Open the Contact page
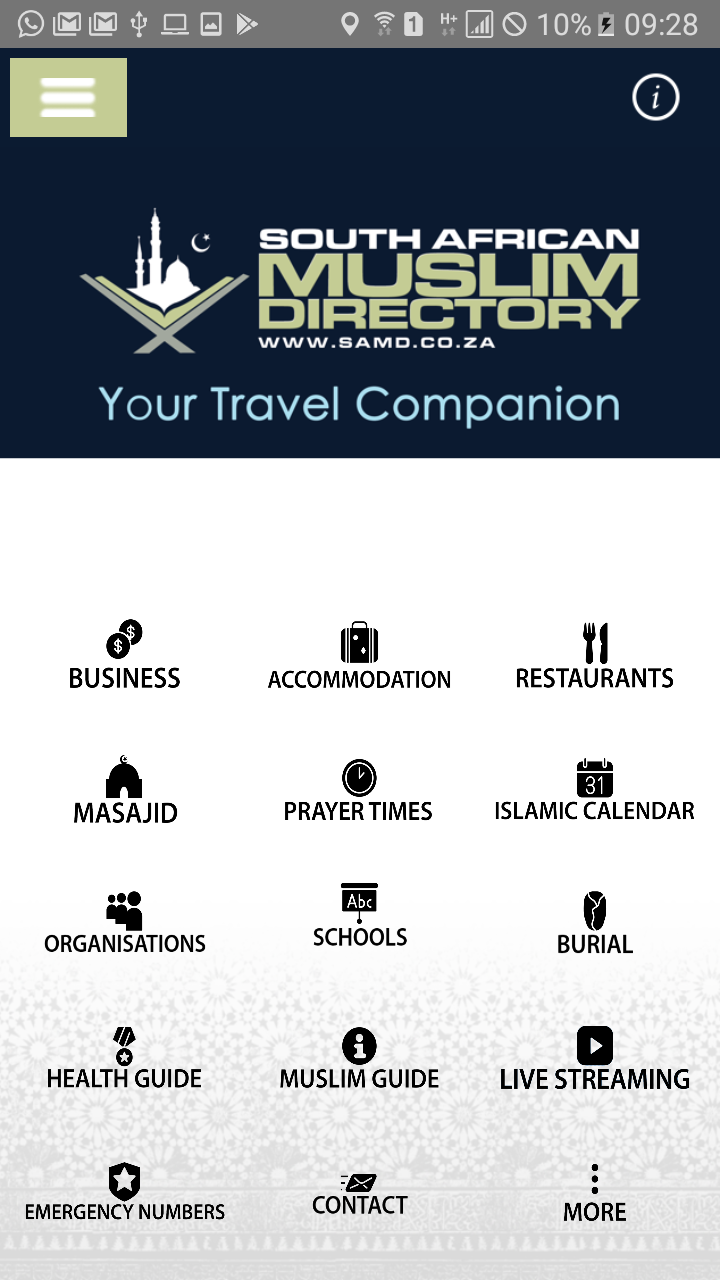Screen dimensions: 720x1280 click(x=360, y=1194)
